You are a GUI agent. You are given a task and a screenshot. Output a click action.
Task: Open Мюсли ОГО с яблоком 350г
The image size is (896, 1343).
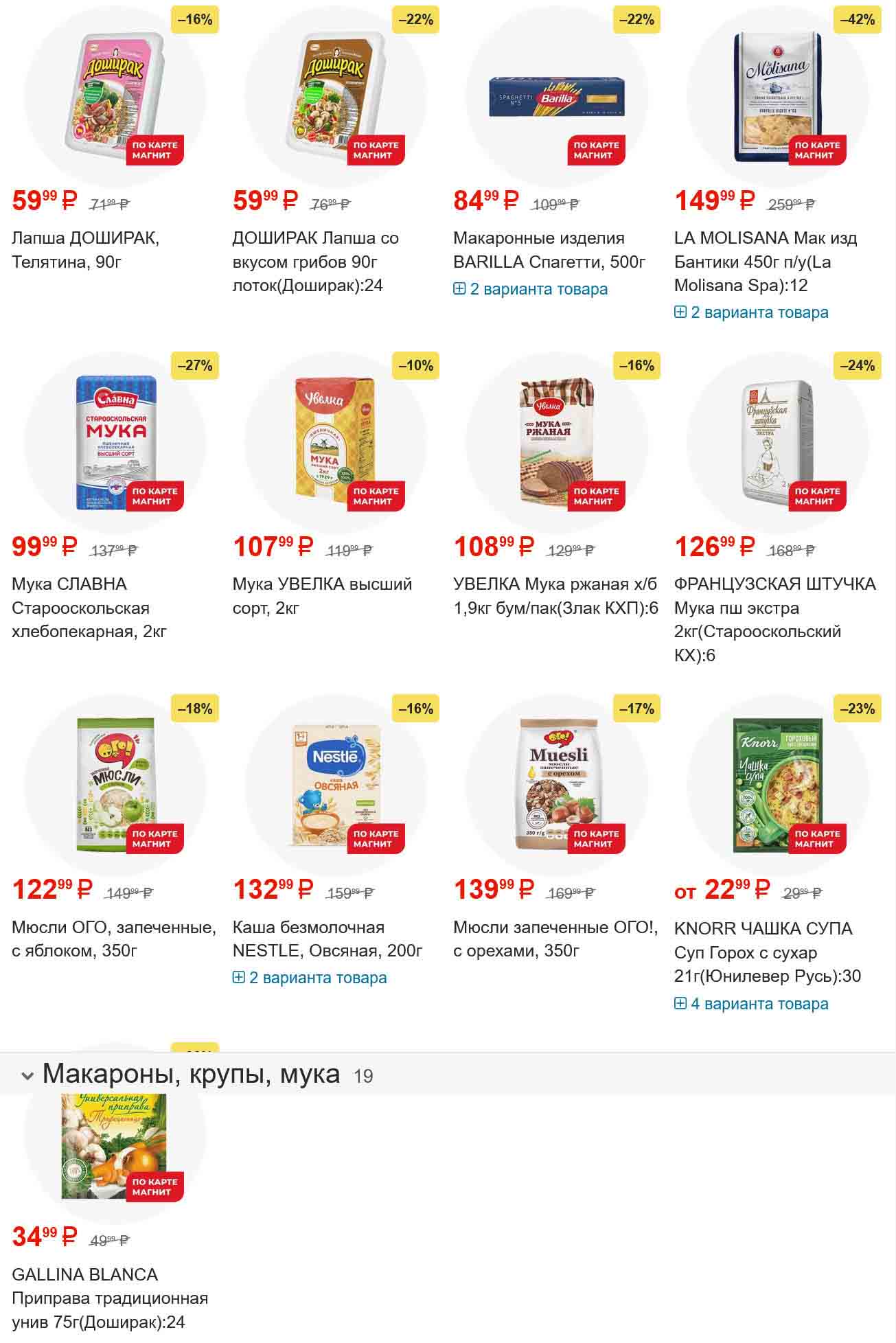coord(114,939)
